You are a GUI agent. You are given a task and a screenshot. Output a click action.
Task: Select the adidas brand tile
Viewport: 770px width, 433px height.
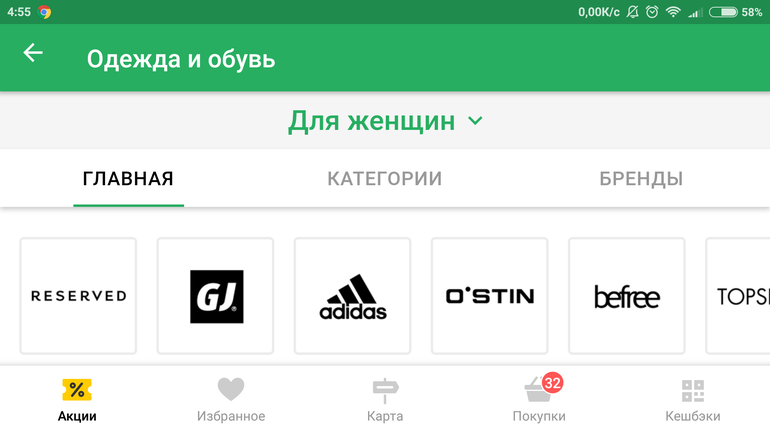click(x=352, y=296)
